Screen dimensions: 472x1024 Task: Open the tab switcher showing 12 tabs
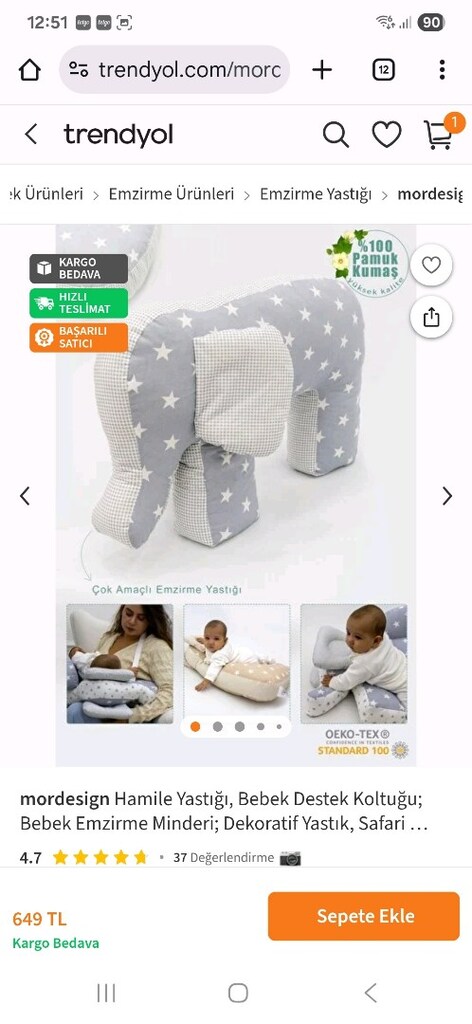pos(384,70)
